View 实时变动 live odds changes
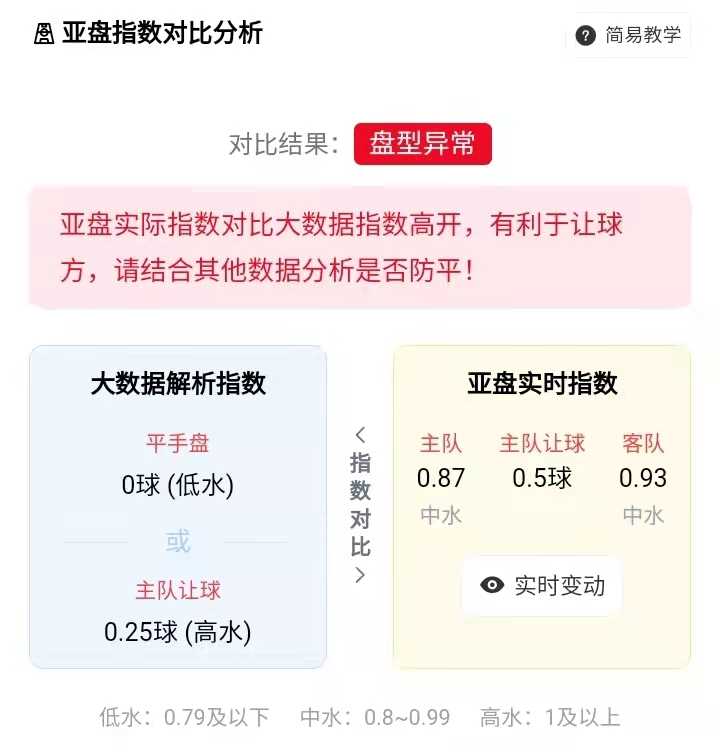Image resolution: width=720 pixels, height=752 pixels. 542,585
